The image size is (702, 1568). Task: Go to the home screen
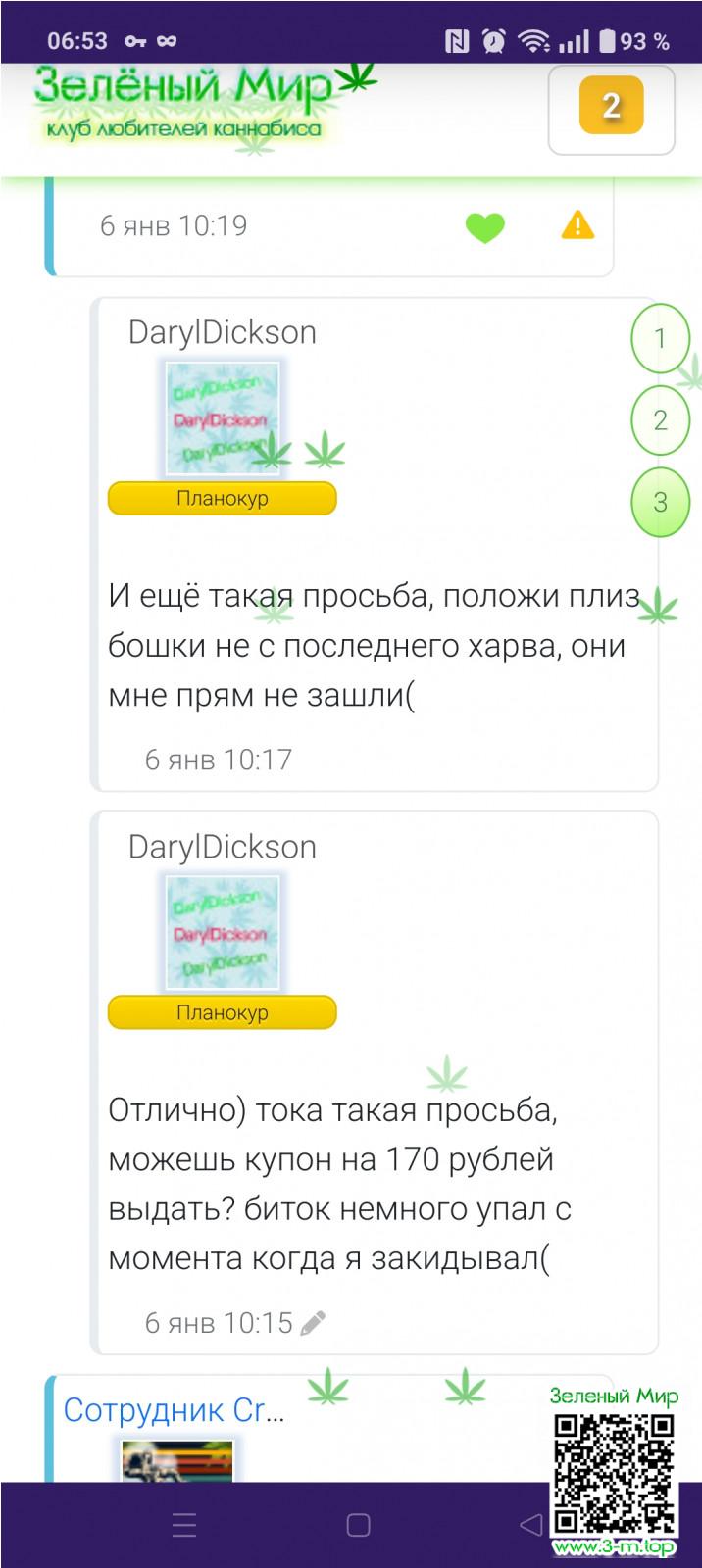click(x=358, y=1525)
